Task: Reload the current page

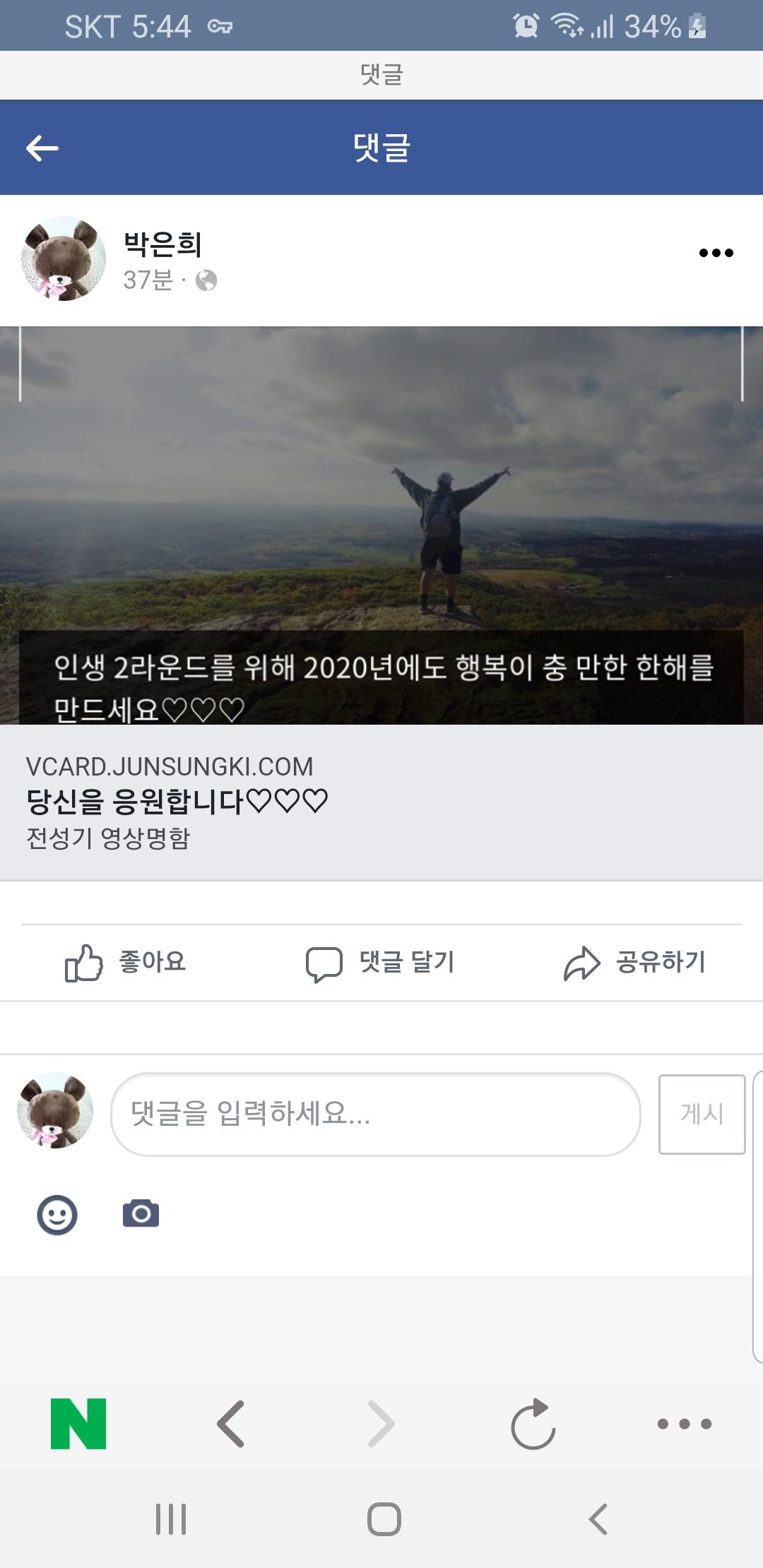Action: pos(533,1423)
